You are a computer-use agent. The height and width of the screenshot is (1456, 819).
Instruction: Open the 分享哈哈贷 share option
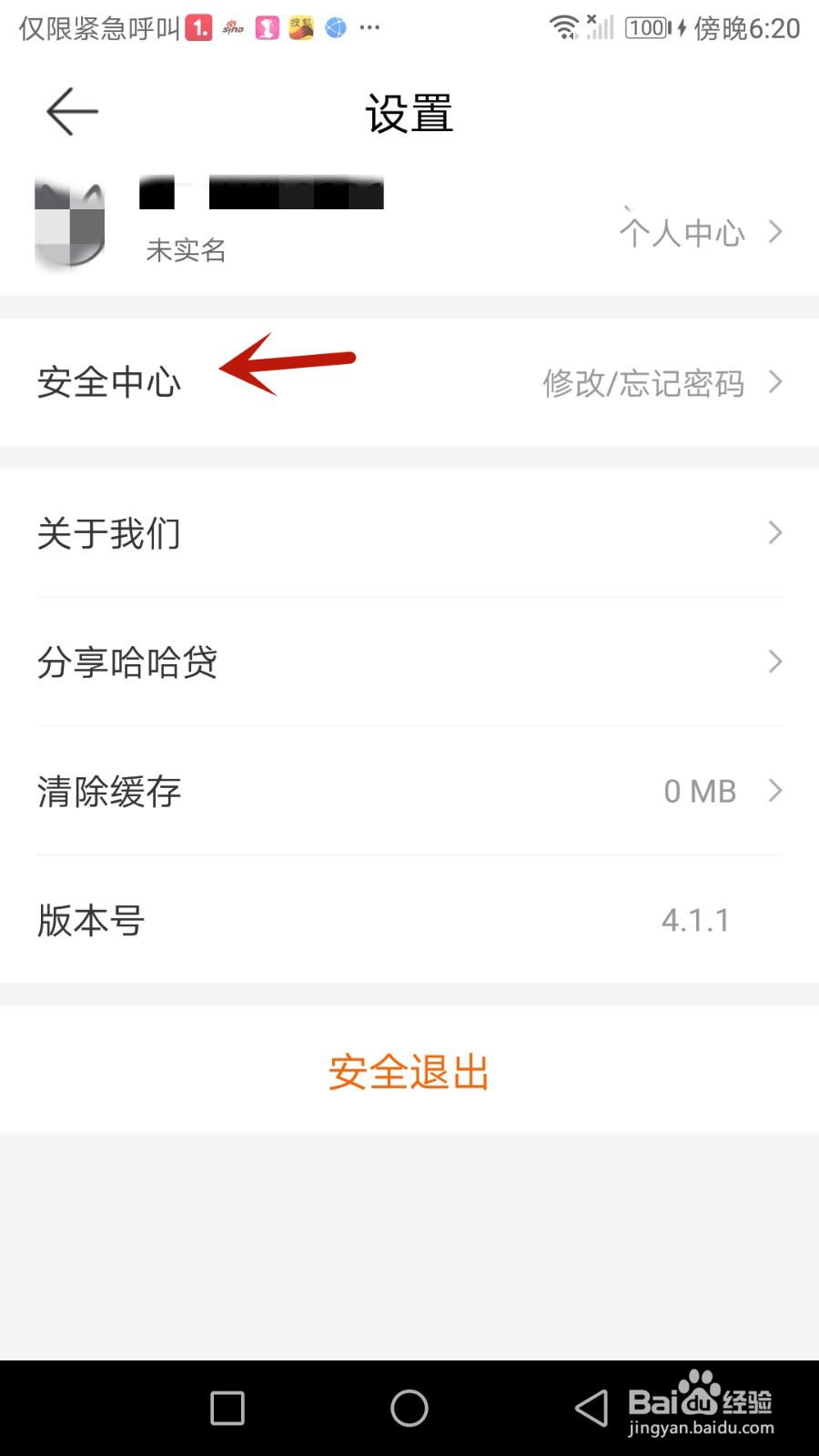click(126, 662)
